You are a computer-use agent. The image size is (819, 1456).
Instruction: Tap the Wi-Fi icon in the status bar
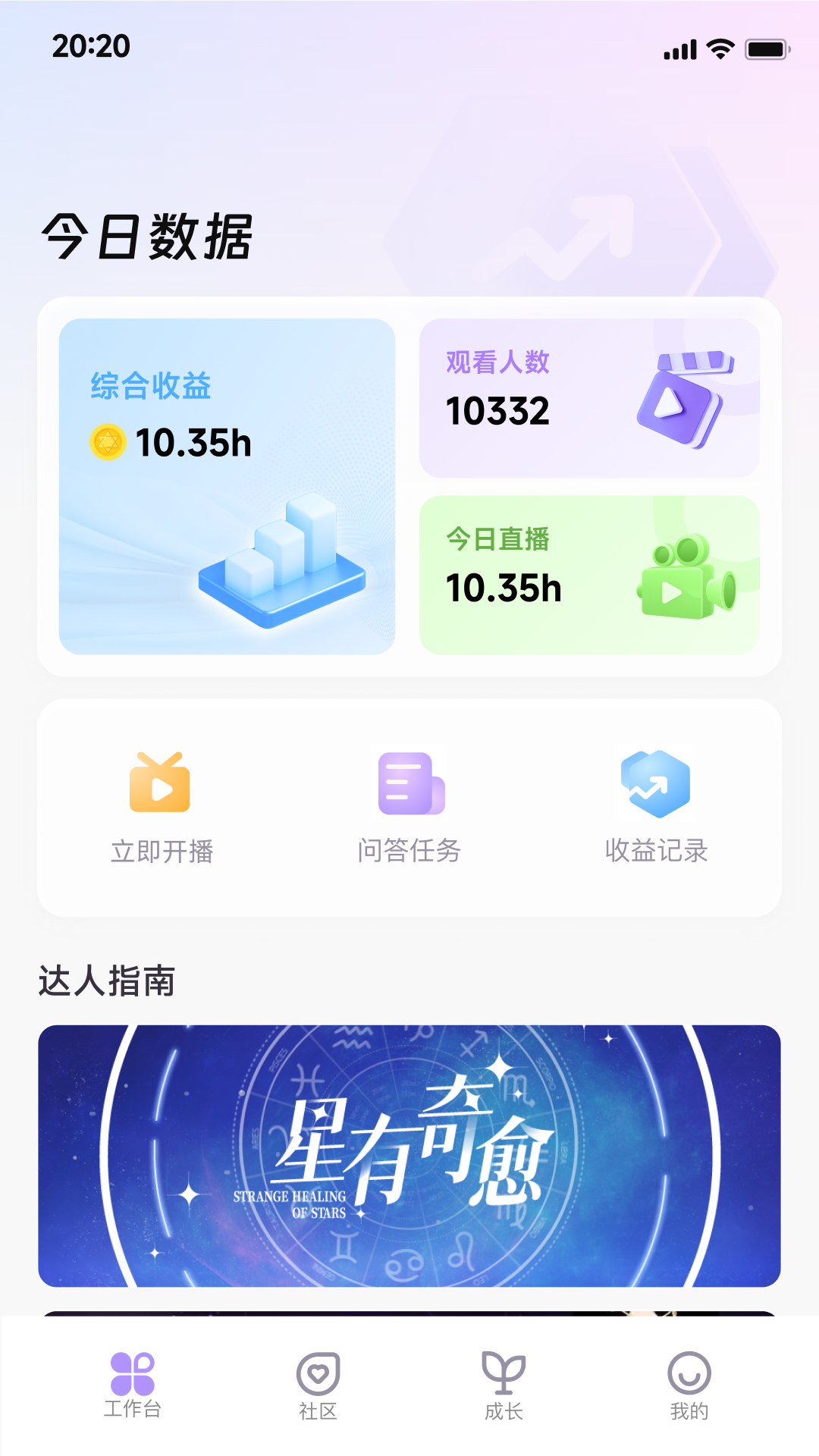[x=719, y=47]
